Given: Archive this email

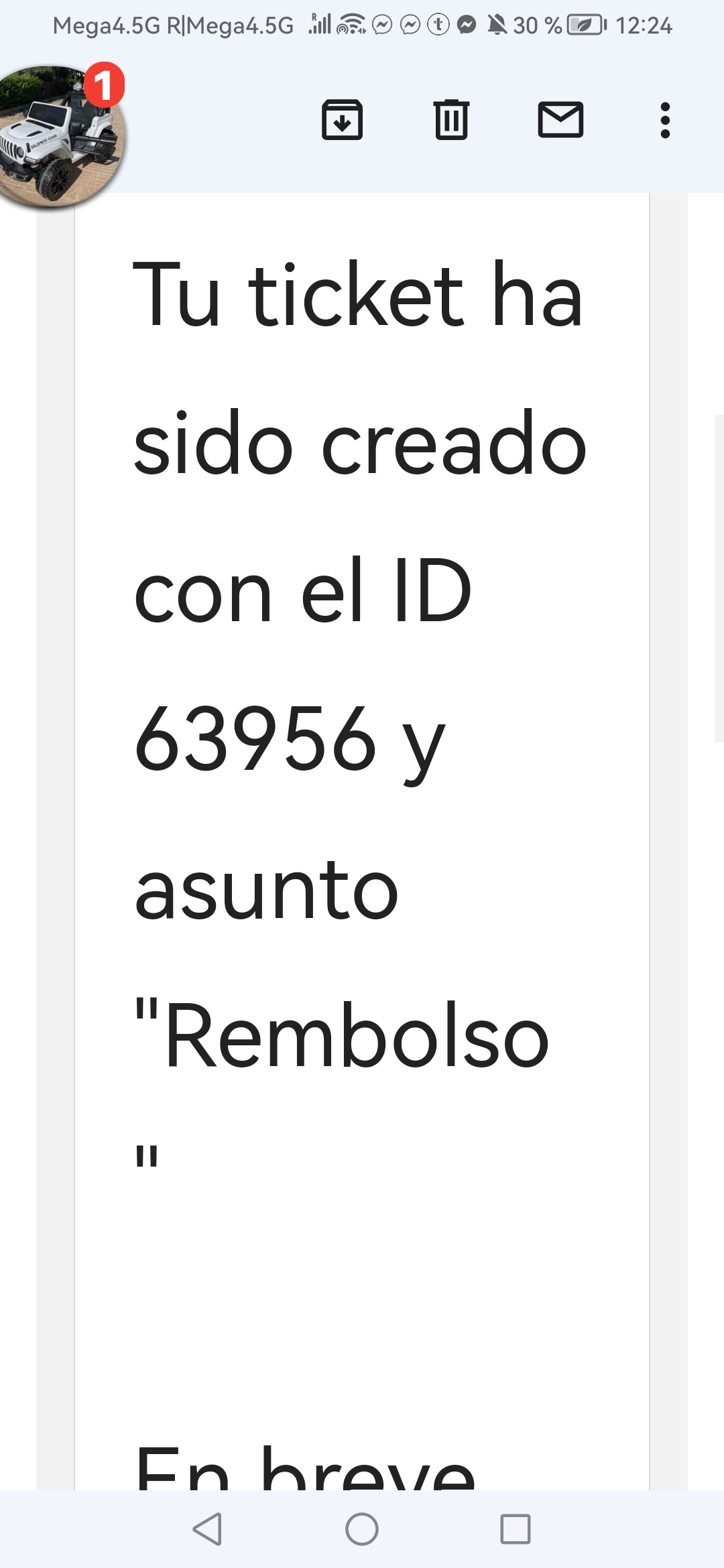Looking at the screenshot, I should coord(342,120).
